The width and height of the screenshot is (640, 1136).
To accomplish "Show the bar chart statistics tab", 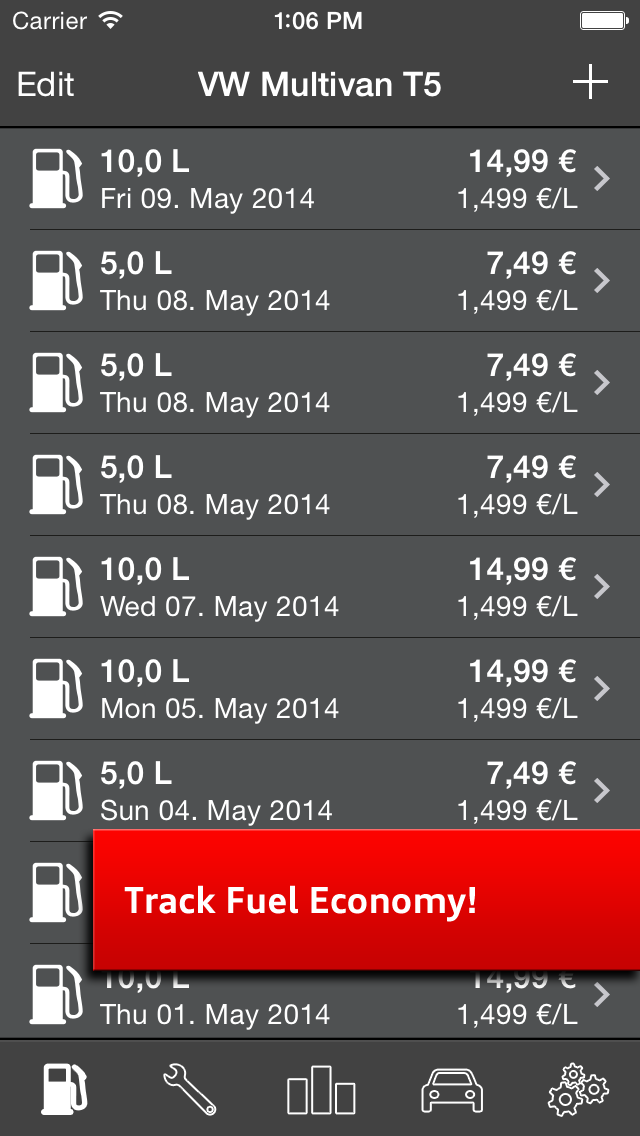I will pos(320,1088).
